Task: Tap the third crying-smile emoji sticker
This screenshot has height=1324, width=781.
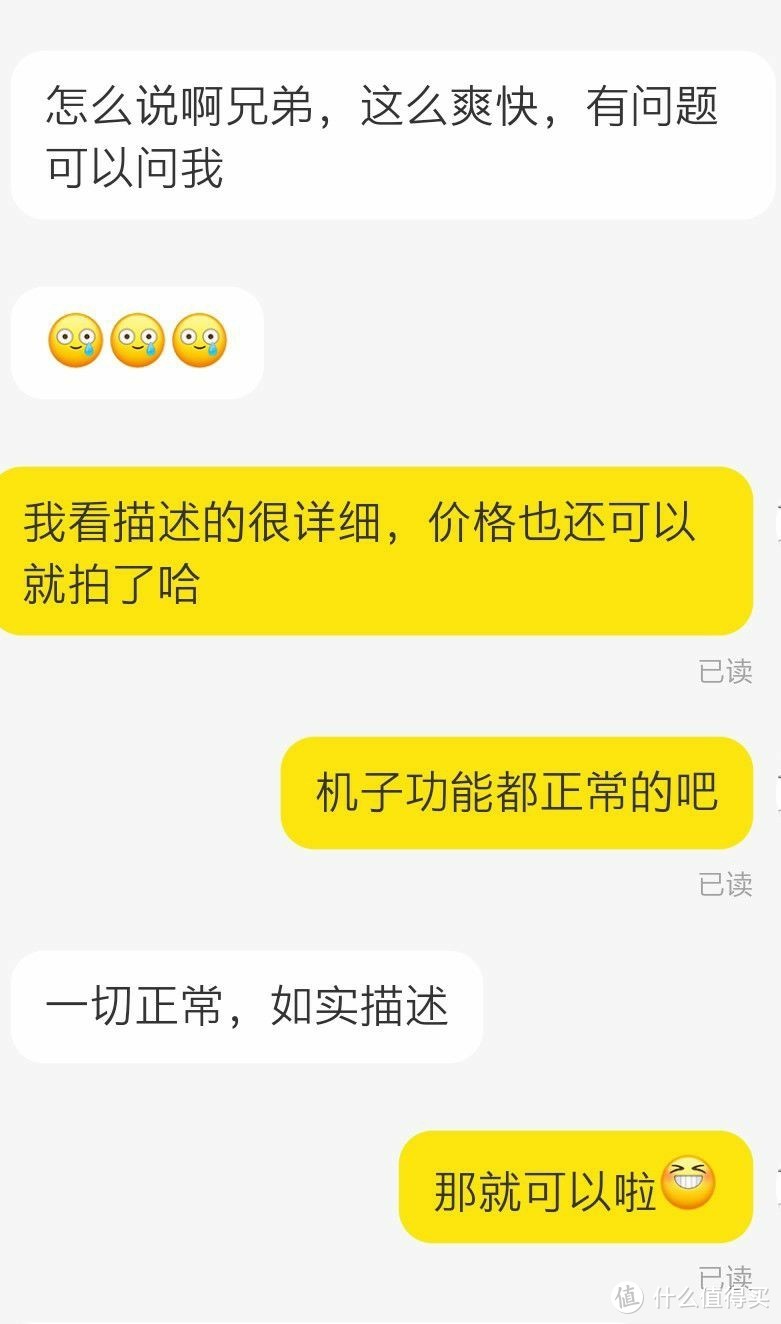Action: click(x=197, y=340)
